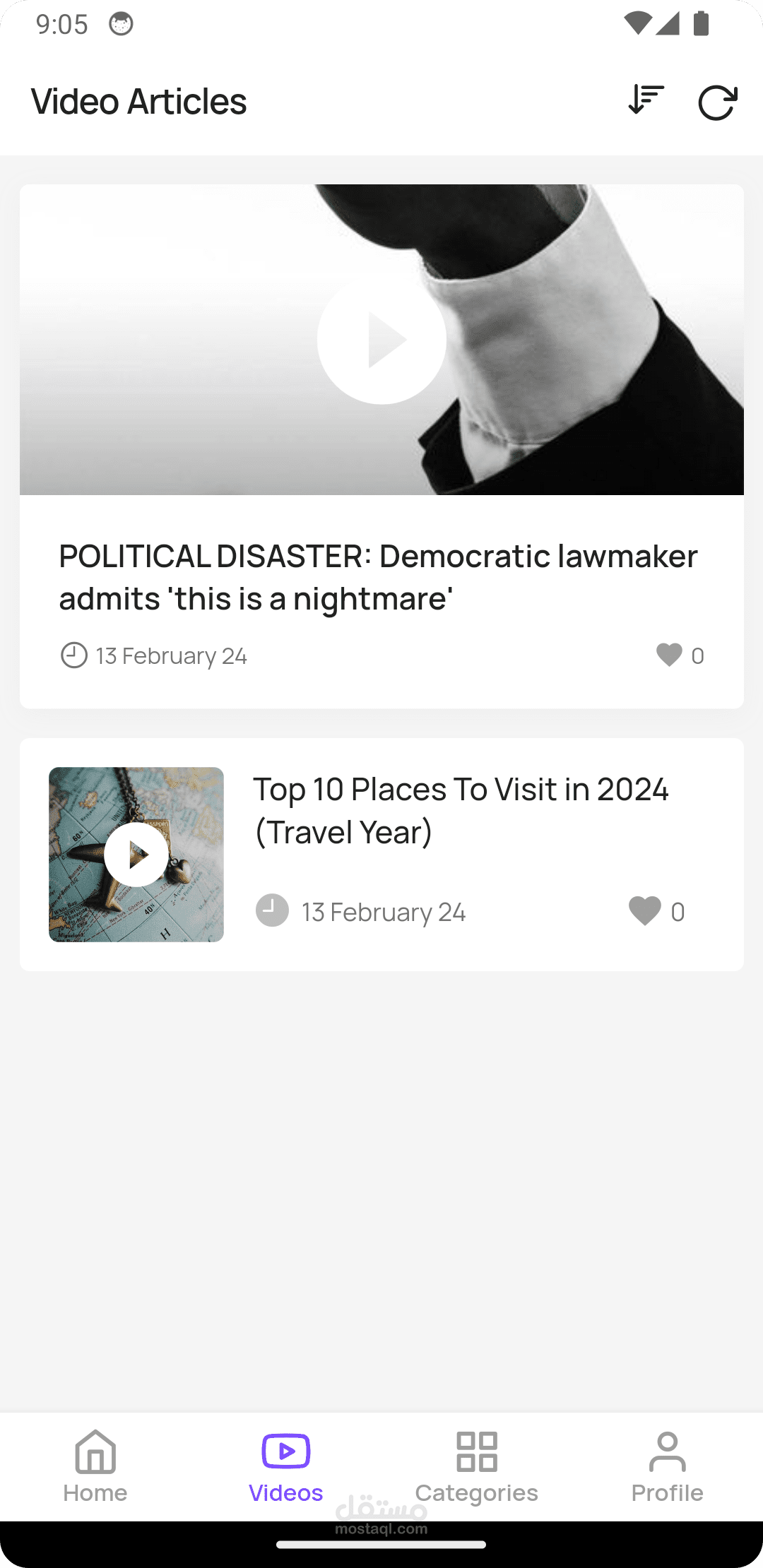The height and width of the screenshot is (1568, 763).
Task: Open the Democratic lawmaker nightmare article
Action: point(378,577)
